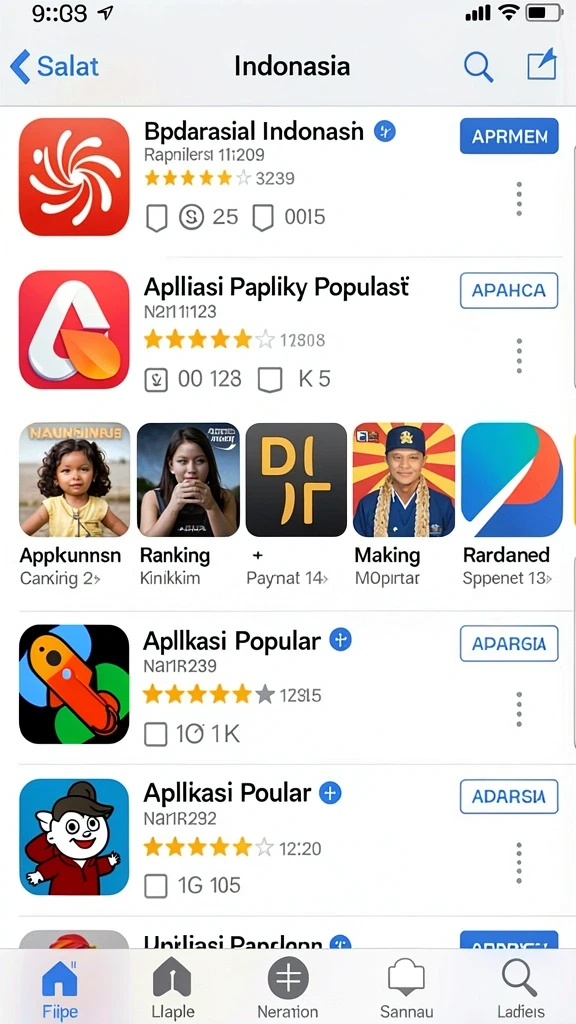
Task: Switch to the Neration tab
Action: [x=287, y=987]
